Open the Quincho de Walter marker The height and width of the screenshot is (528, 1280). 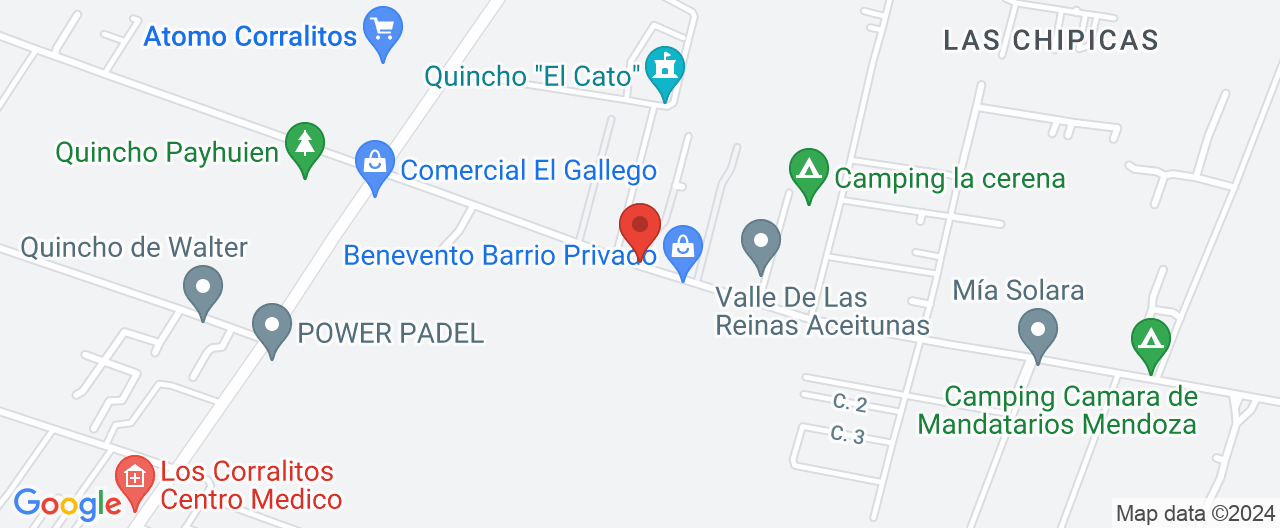pos(203,289)
